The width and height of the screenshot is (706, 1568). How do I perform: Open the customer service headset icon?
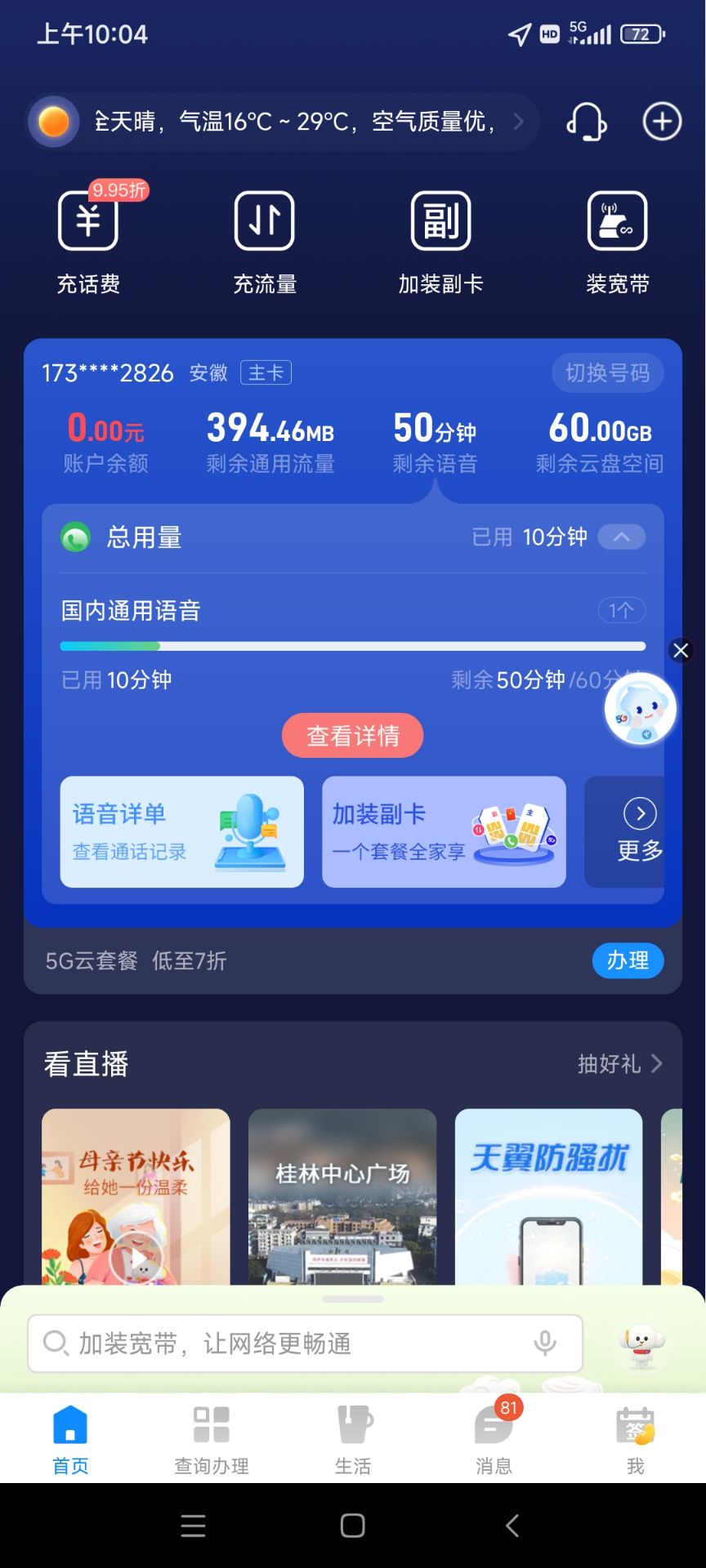(x=587, y=122)
